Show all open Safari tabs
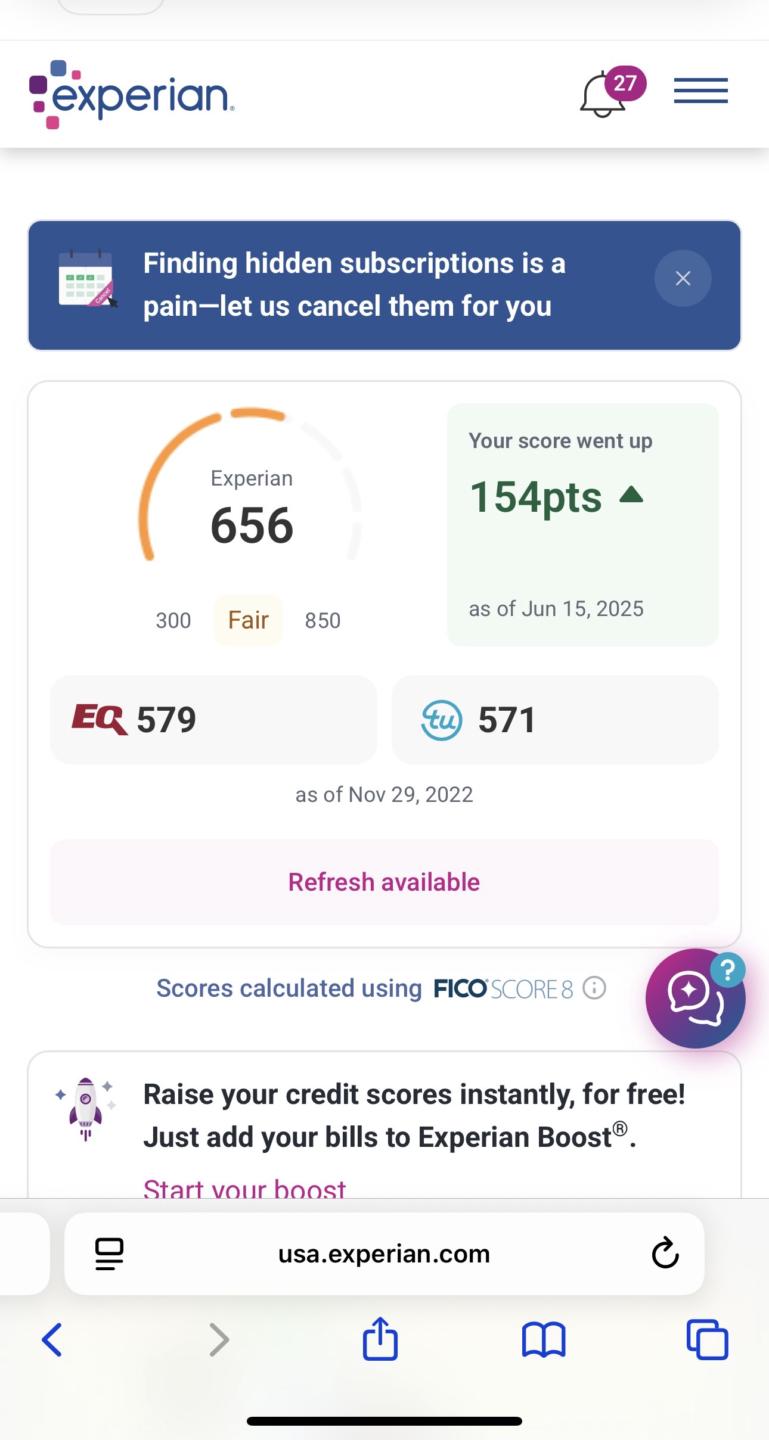Viewport: 769px width, 1440px height. (707, 1339)
